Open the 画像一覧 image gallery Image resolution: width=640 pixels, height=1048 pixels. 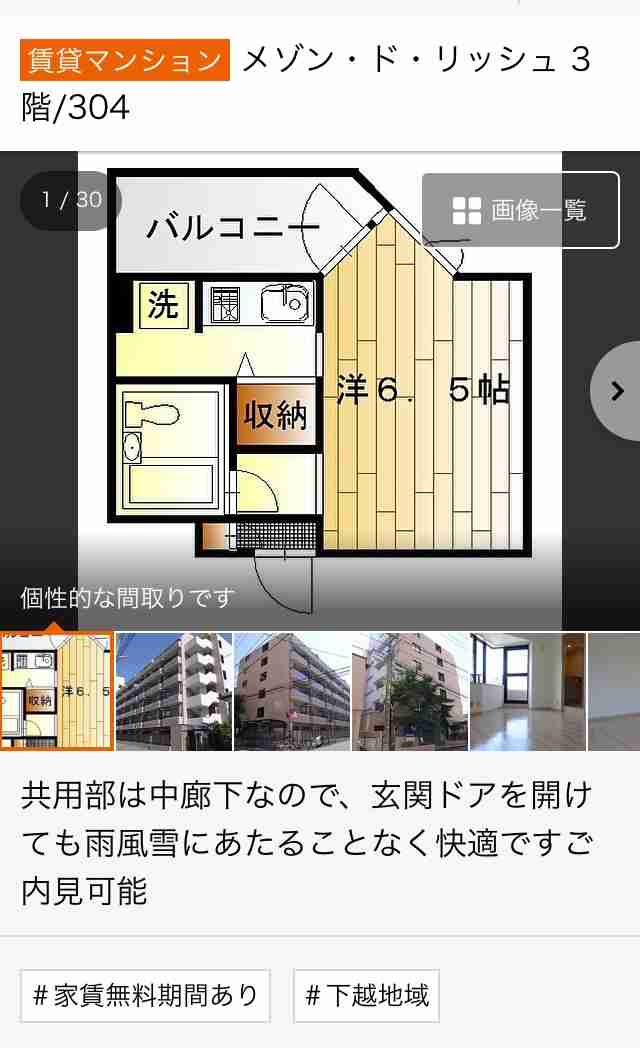pos(520,211)
